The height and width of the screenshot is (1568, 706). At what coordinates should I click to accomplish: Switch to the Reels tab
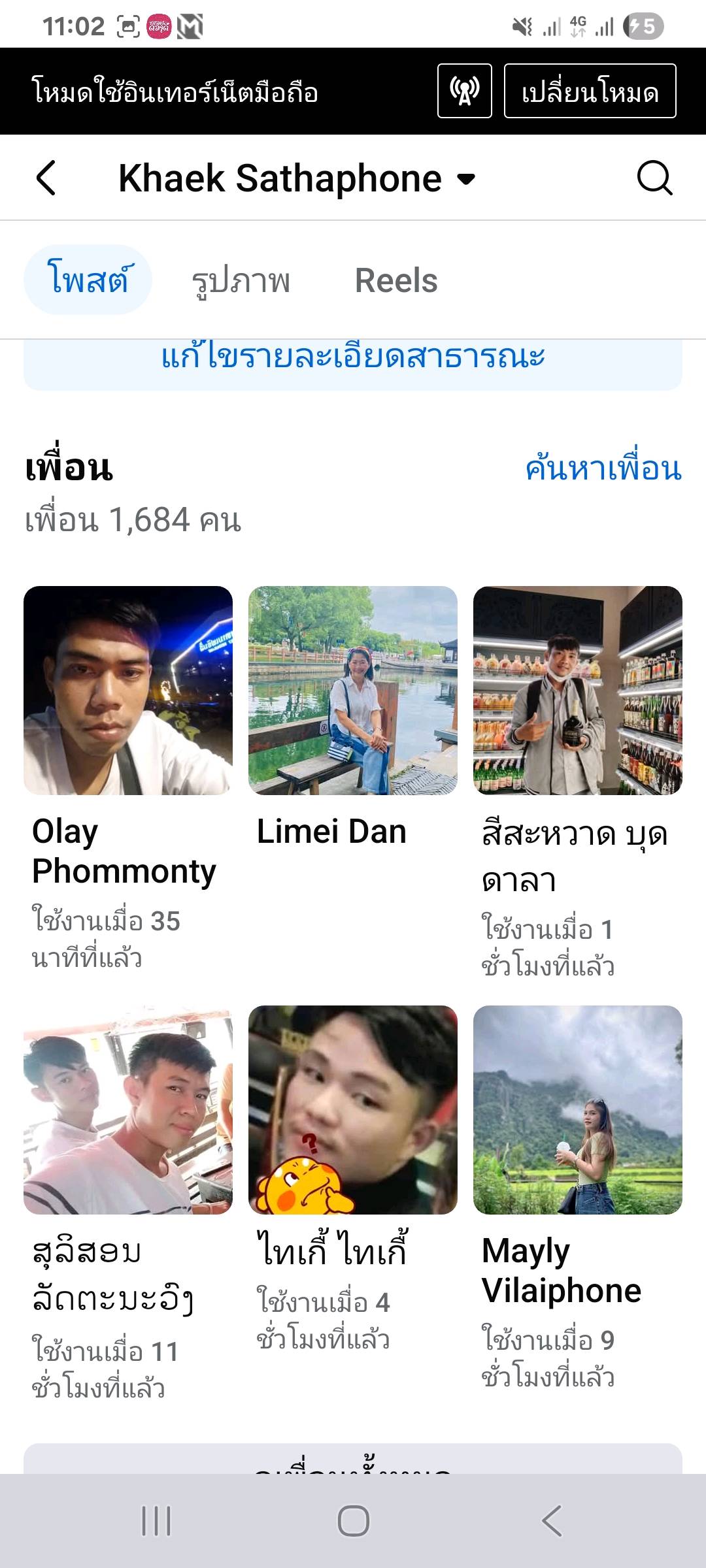tap(396, 281)
